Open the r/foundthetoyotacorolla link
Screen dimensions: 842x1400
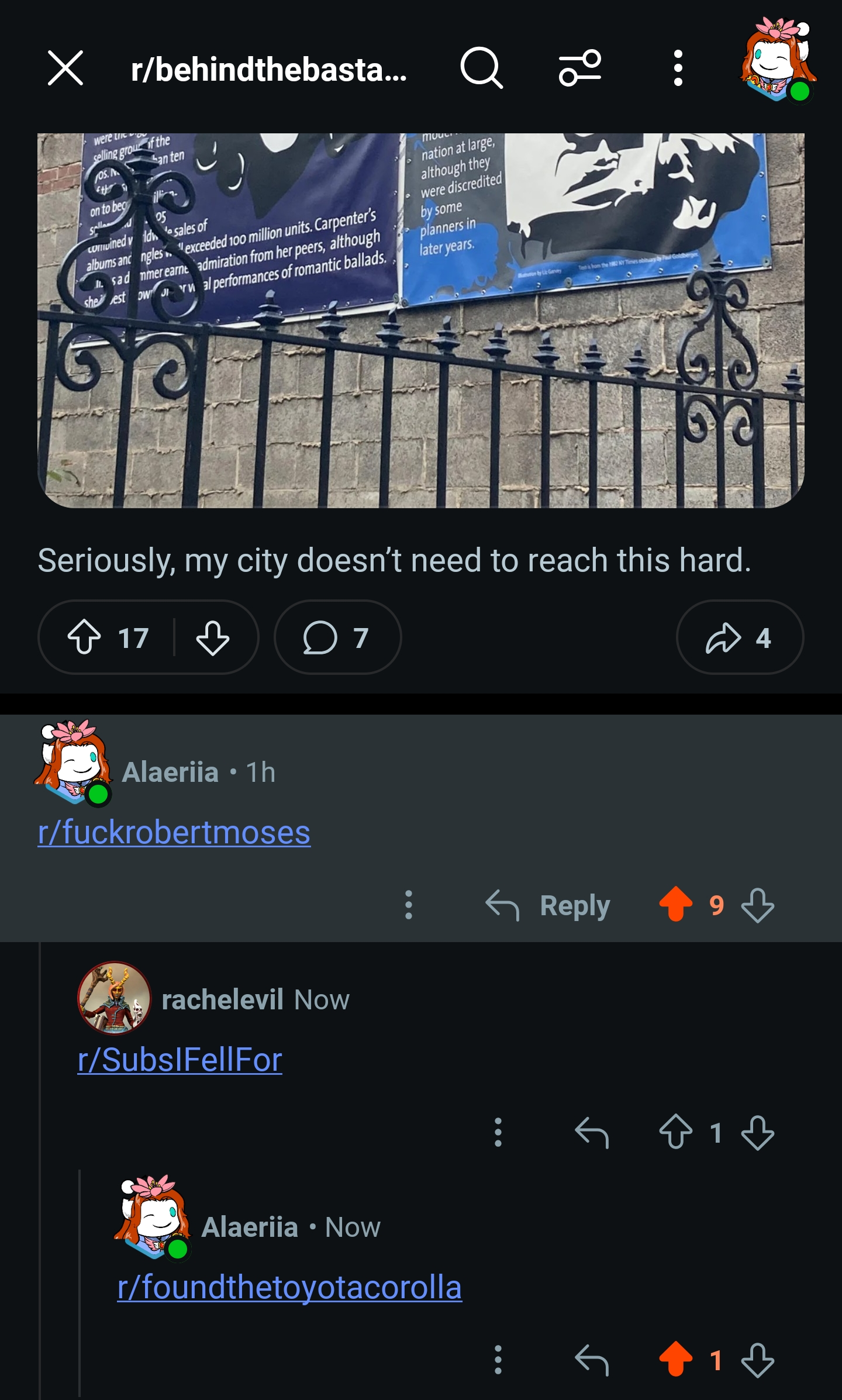click(290, 1287)
